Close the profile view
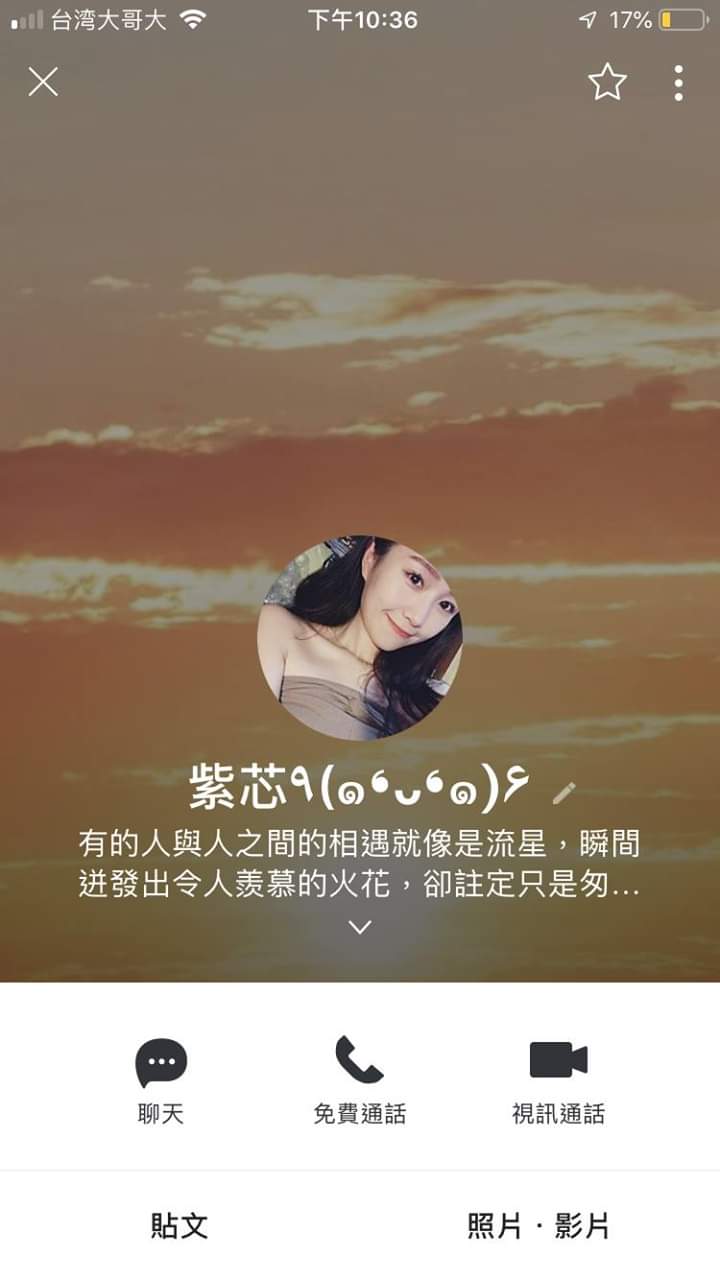Viewport: 720px width, 1280px height. point(43,82)
